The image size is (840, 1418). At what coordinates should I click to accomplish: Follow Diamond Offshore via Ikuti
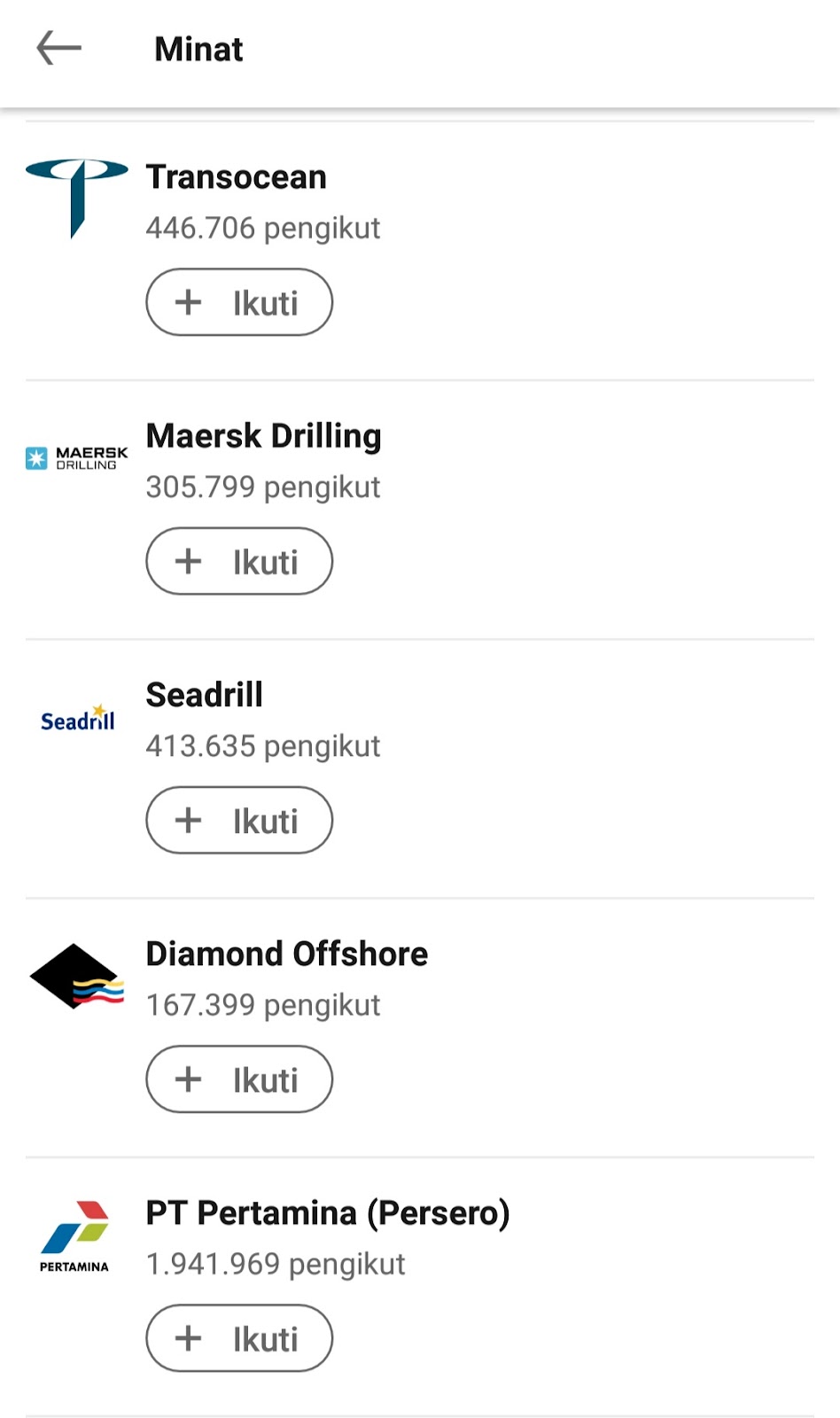click(x=239, y=1079)
